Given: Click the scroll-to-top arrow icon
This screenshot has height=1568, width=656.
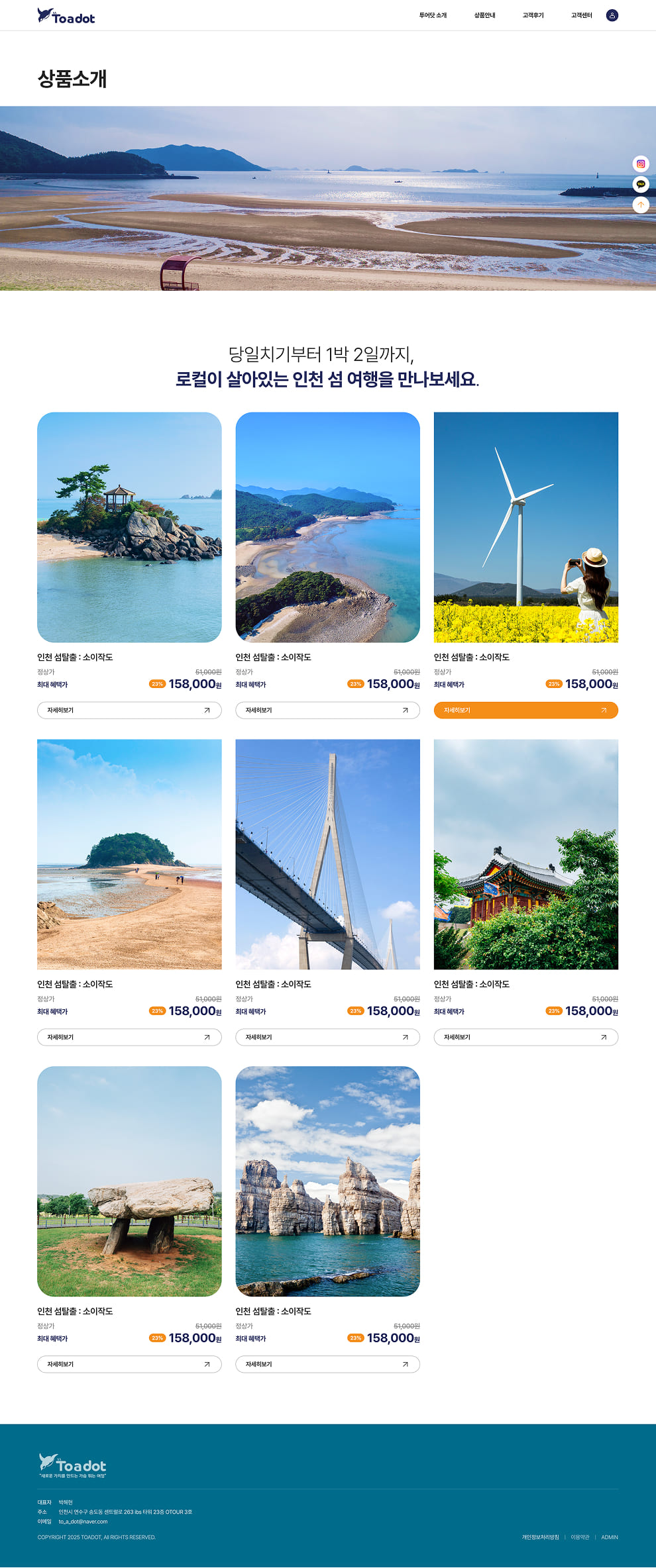Looking at the screenshot, I should (640, 205).
